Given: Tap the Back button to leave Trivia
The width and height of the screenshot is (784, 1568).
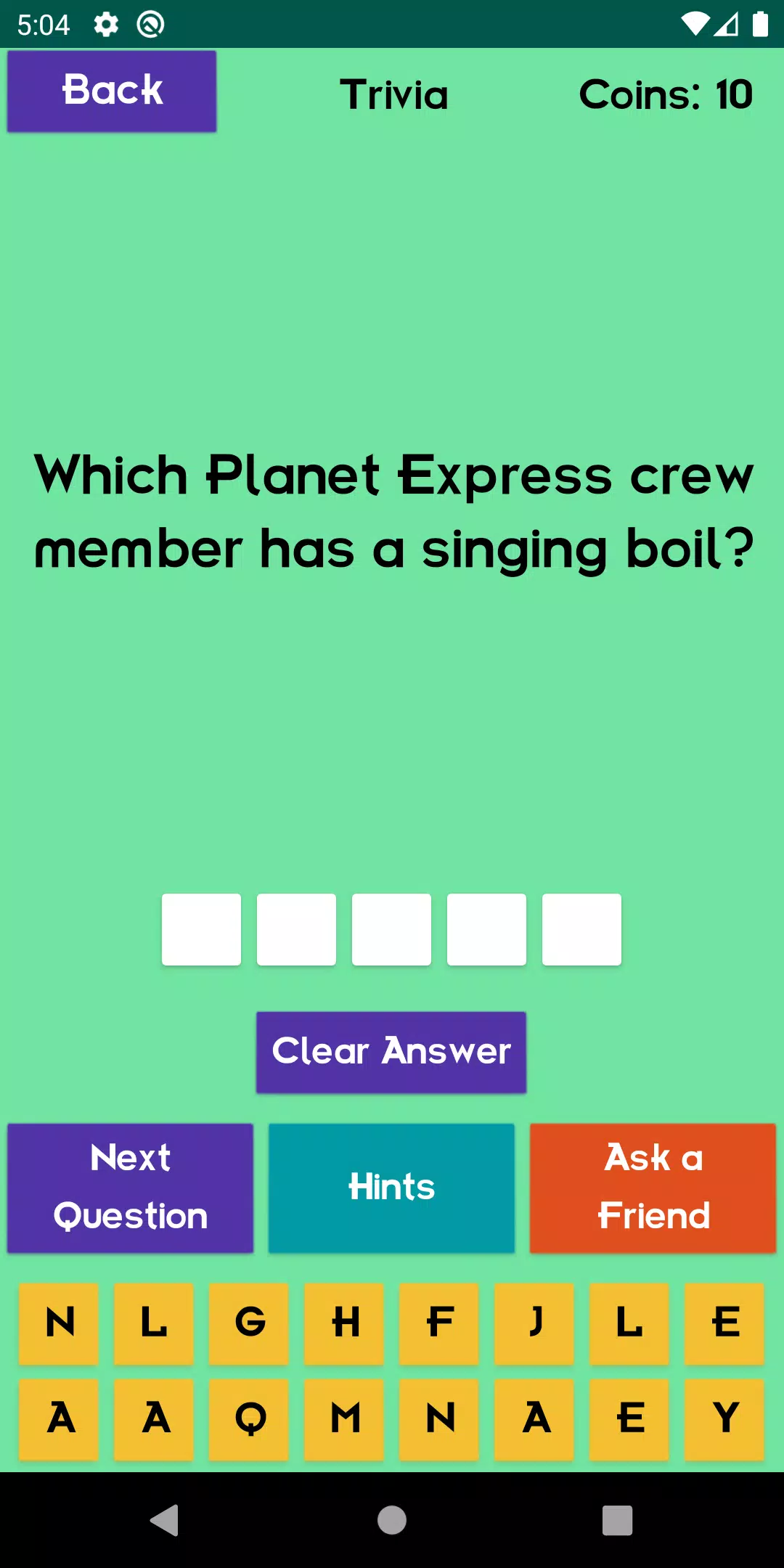Looking at the screenshot, I should click(111, 90).
